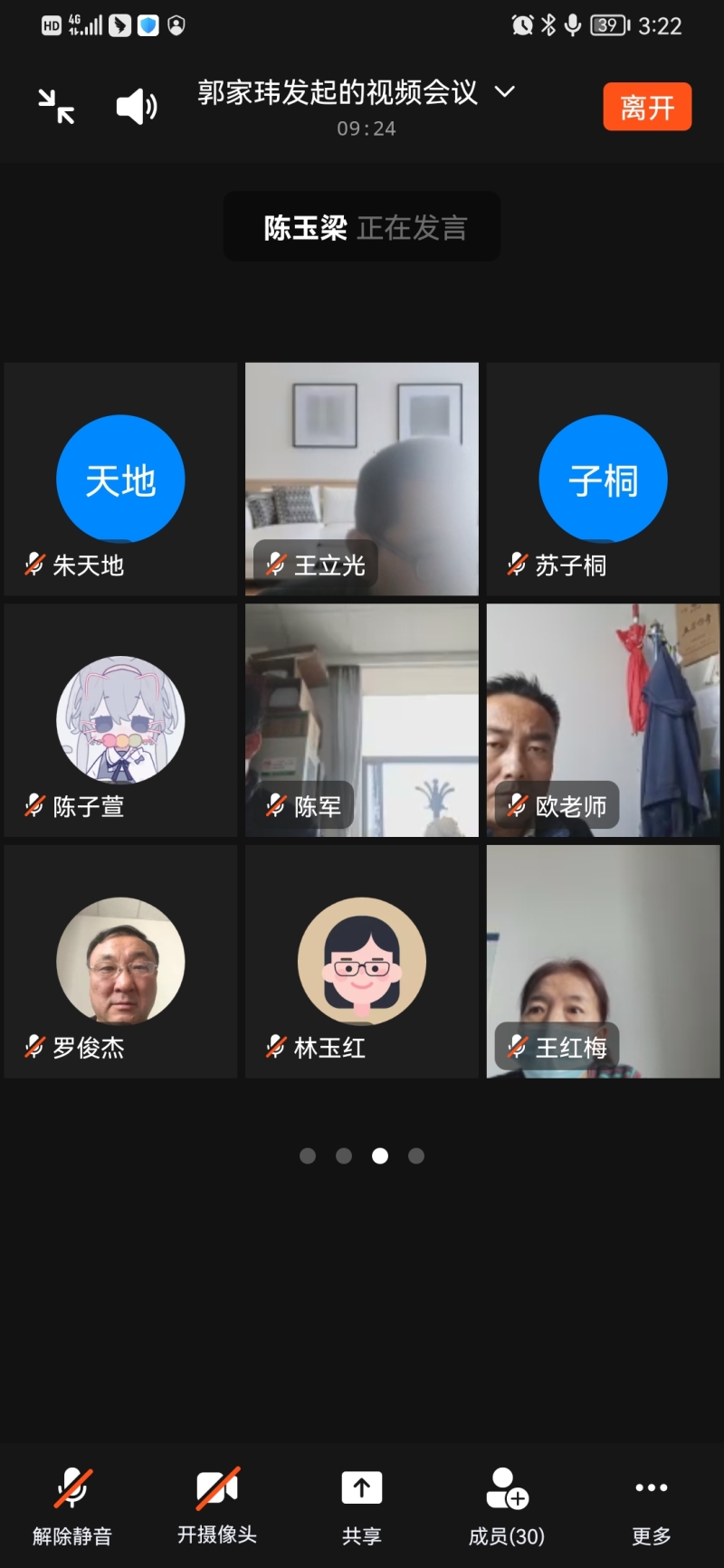Toggle the speaker audio icon
Viewport: 724px width, 1568px height.
click(x=137, y=107)
